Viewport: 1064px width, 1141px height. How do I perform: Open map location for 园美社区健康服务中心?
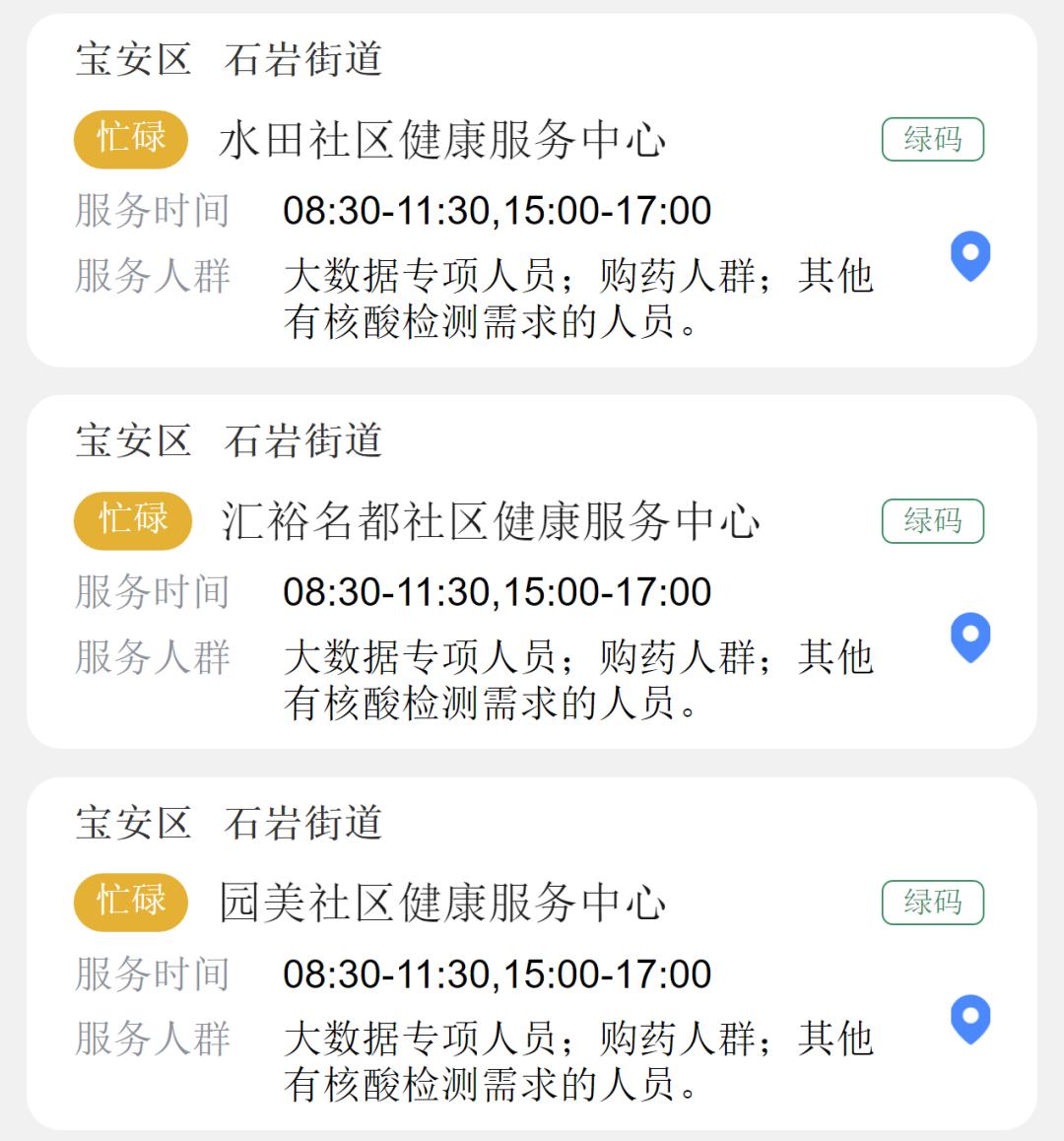tap(969, 1018)
